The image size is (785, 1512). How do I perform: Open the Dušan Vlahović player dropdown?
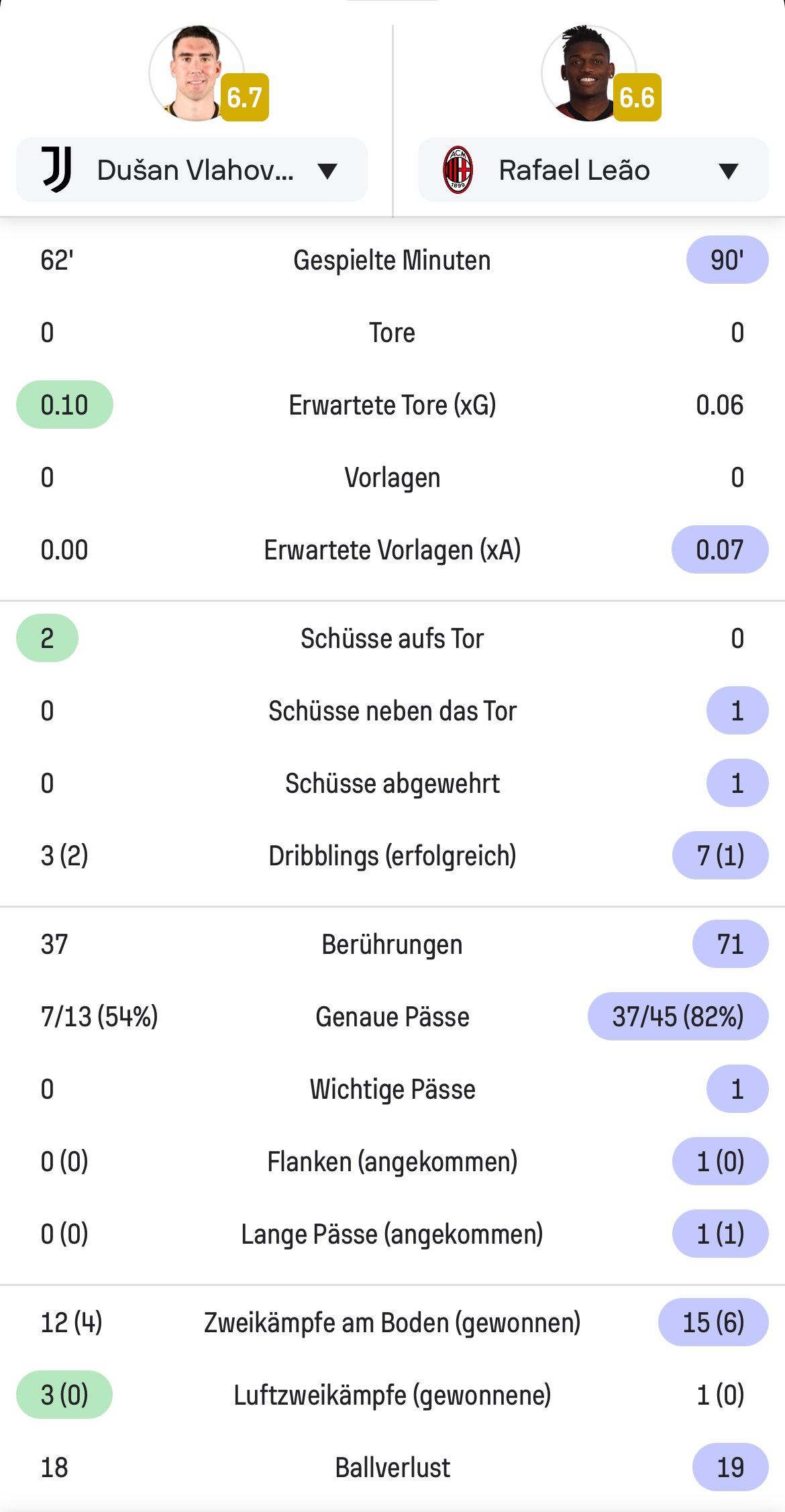coord(192,170)
